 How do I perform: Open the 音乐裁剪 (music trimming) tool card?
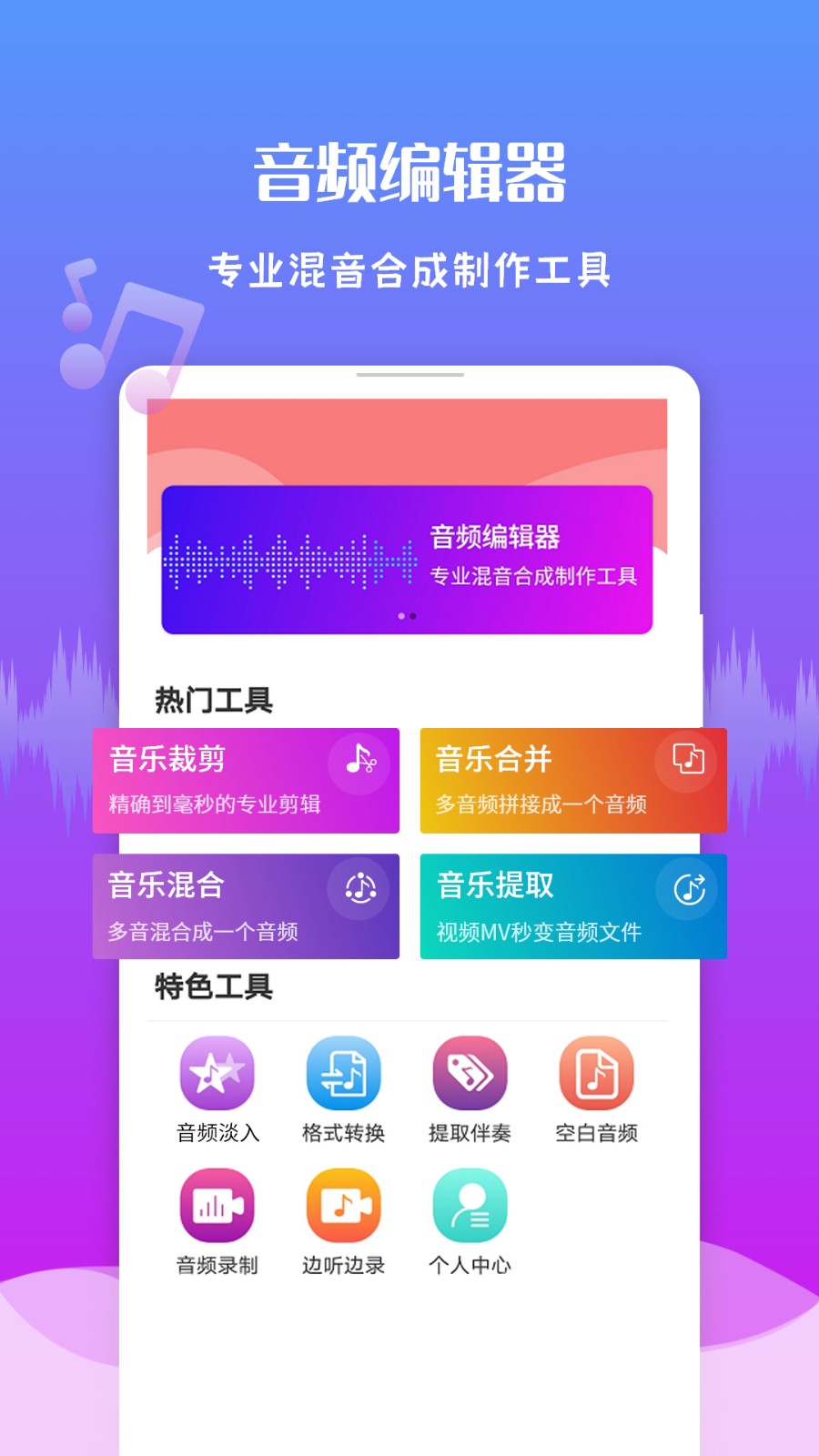[246, 781]
